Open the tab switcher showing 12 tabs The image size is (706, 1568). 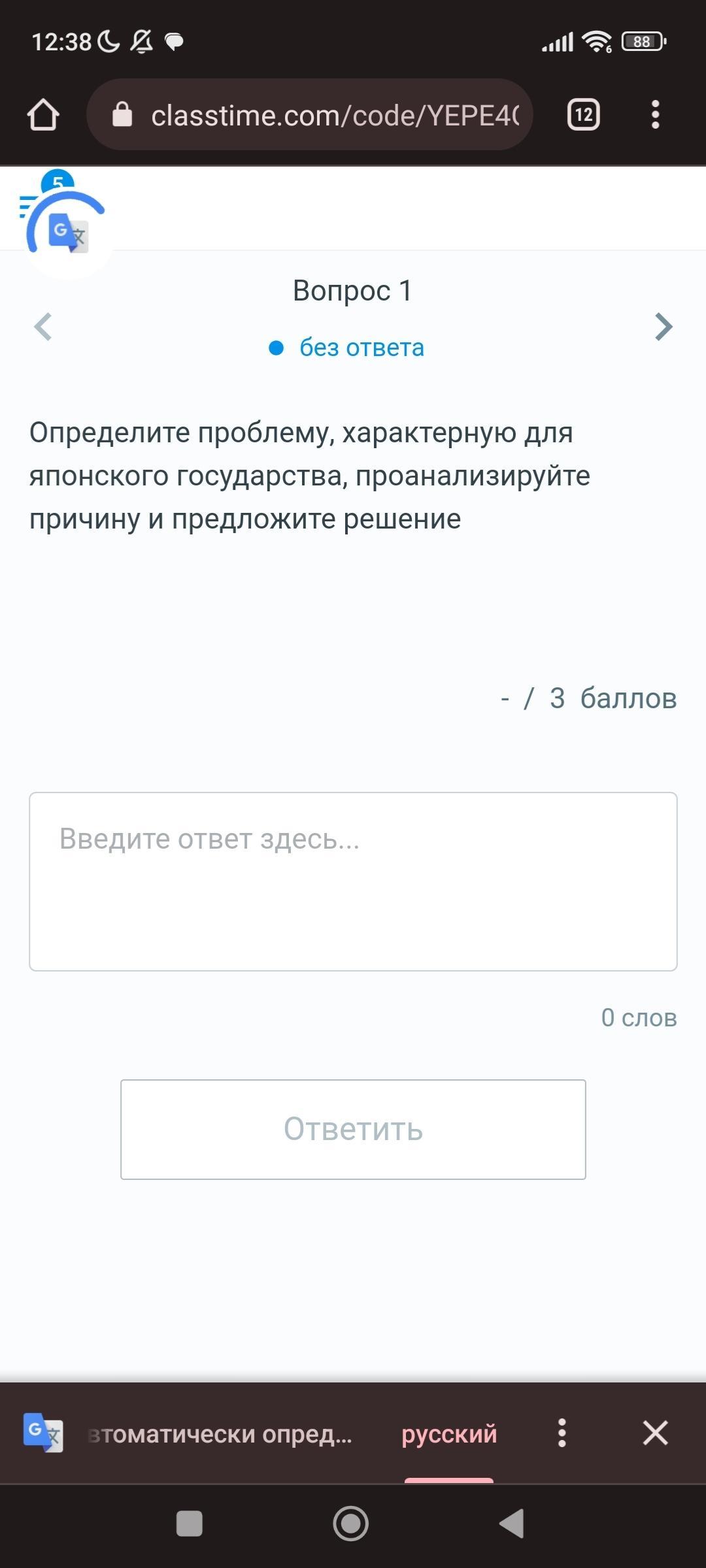click(x=583, y=115)
